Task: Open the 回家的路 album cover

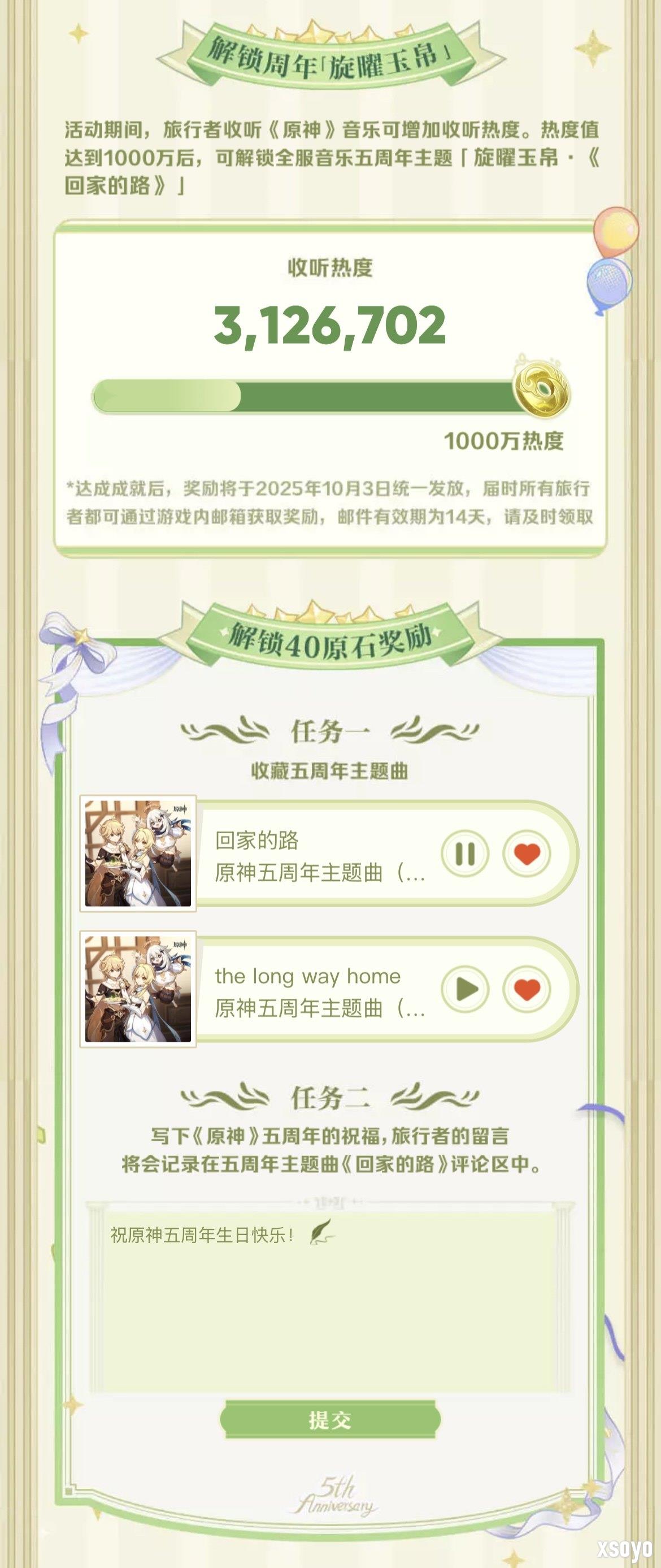Action: [138, 854]
